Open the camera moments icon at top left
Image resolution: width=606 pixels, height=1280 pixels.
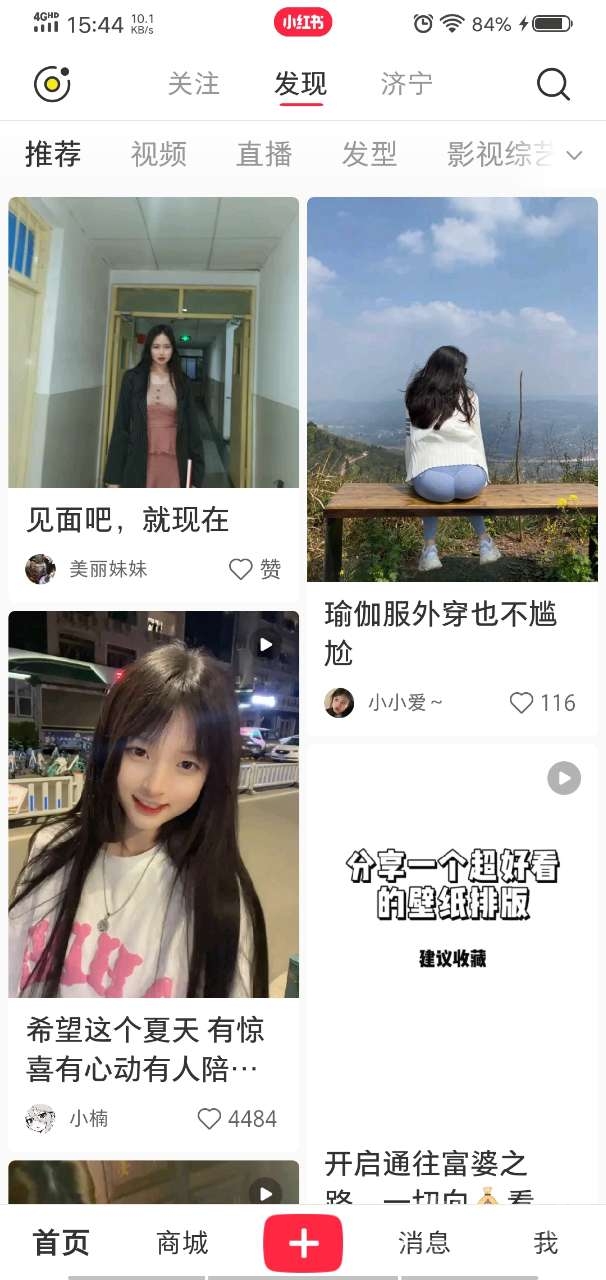point(52,85)
